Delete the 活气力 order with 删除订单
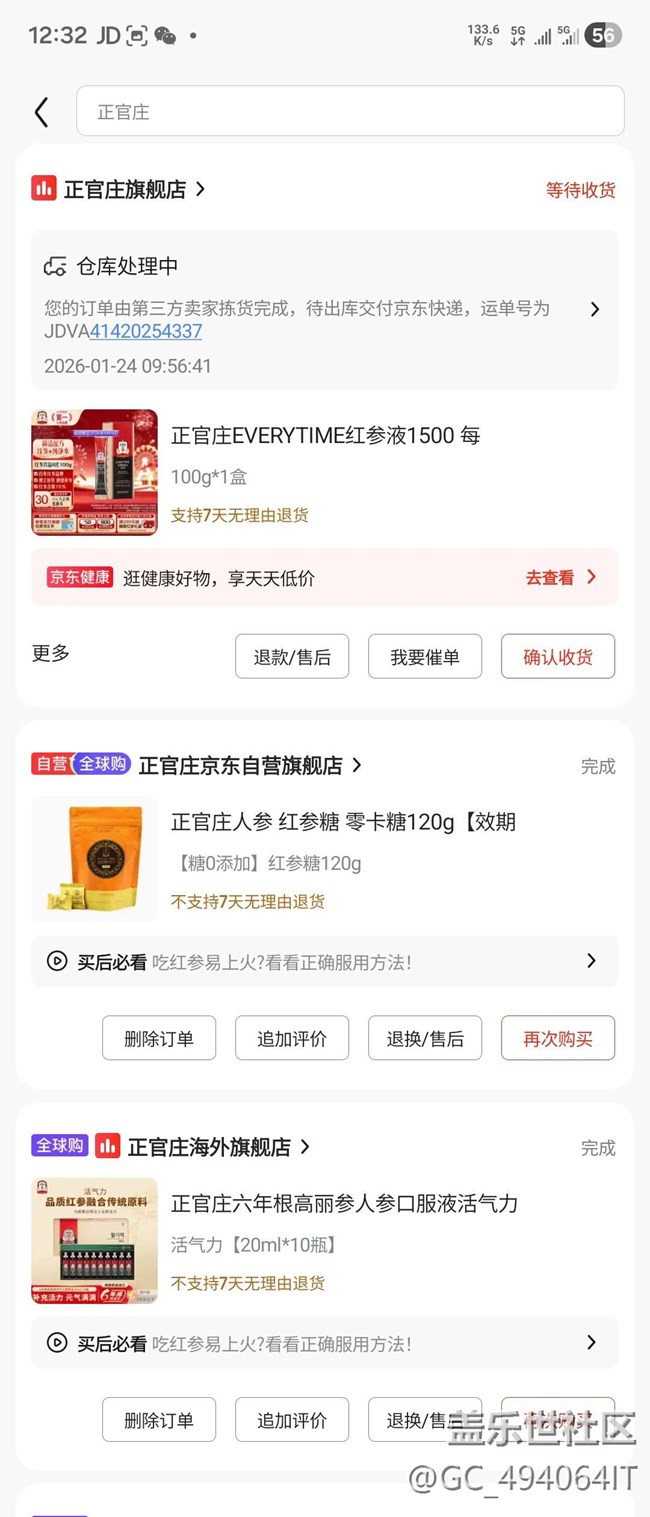 pyautogui.click(x=159, y=1420)
